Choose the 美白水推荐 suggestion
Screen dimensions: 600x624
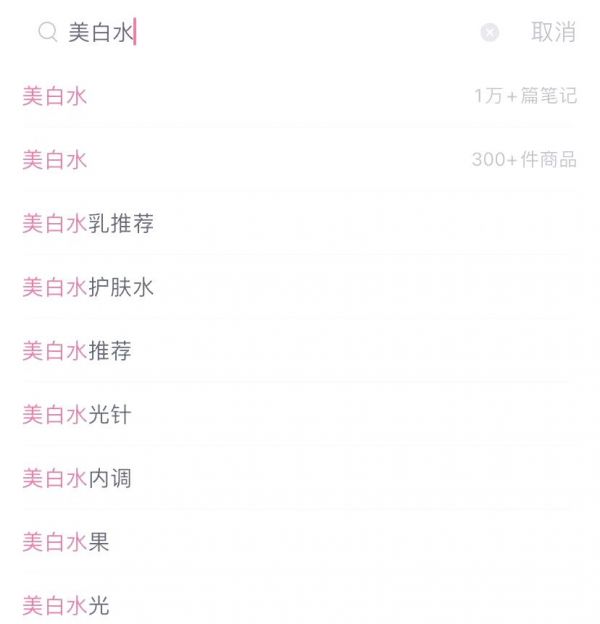click(x=77, y=351)
